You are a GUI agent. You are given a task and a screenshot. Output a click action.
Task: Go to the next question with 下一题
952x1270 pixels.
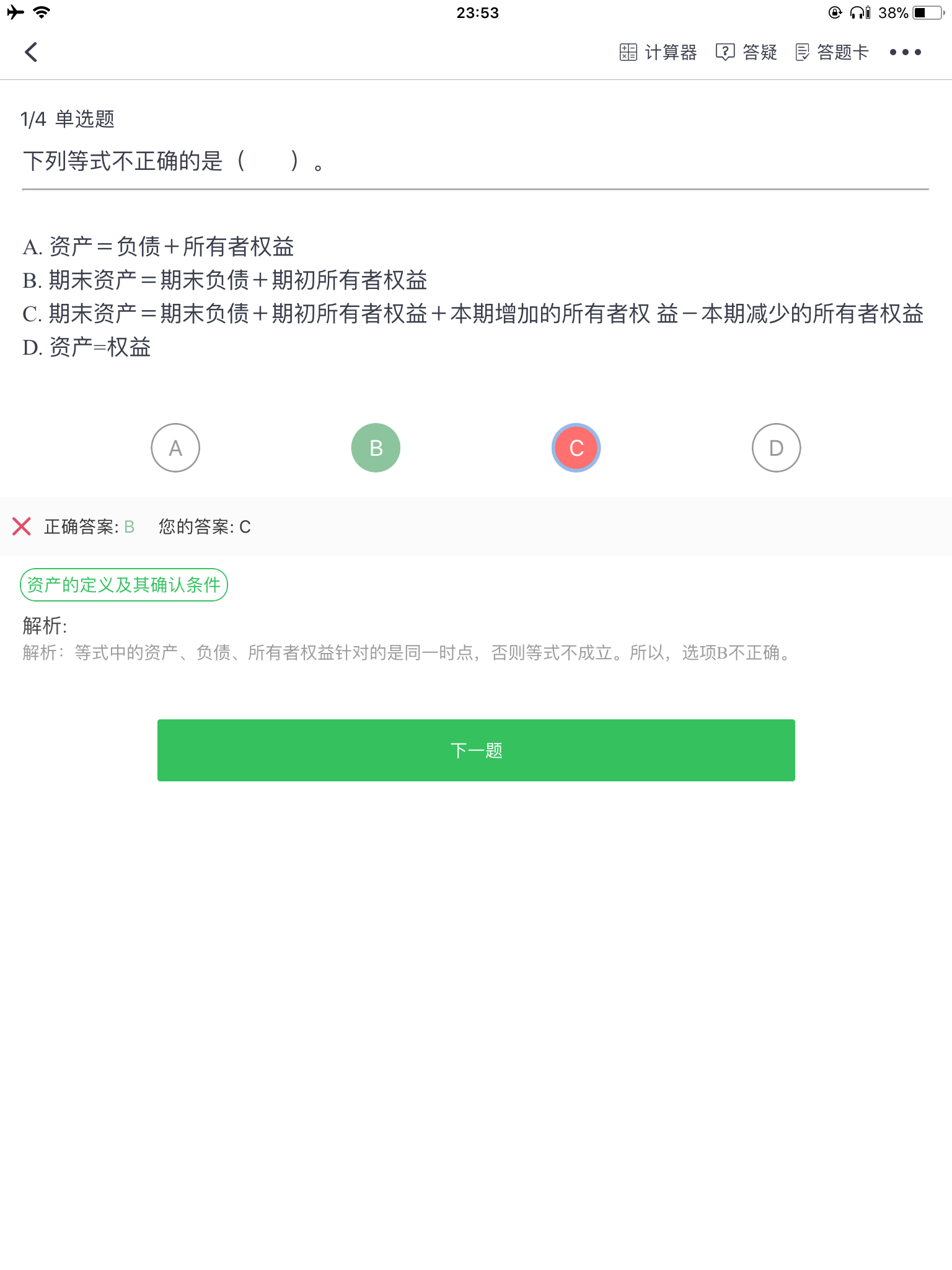(476, 750)
